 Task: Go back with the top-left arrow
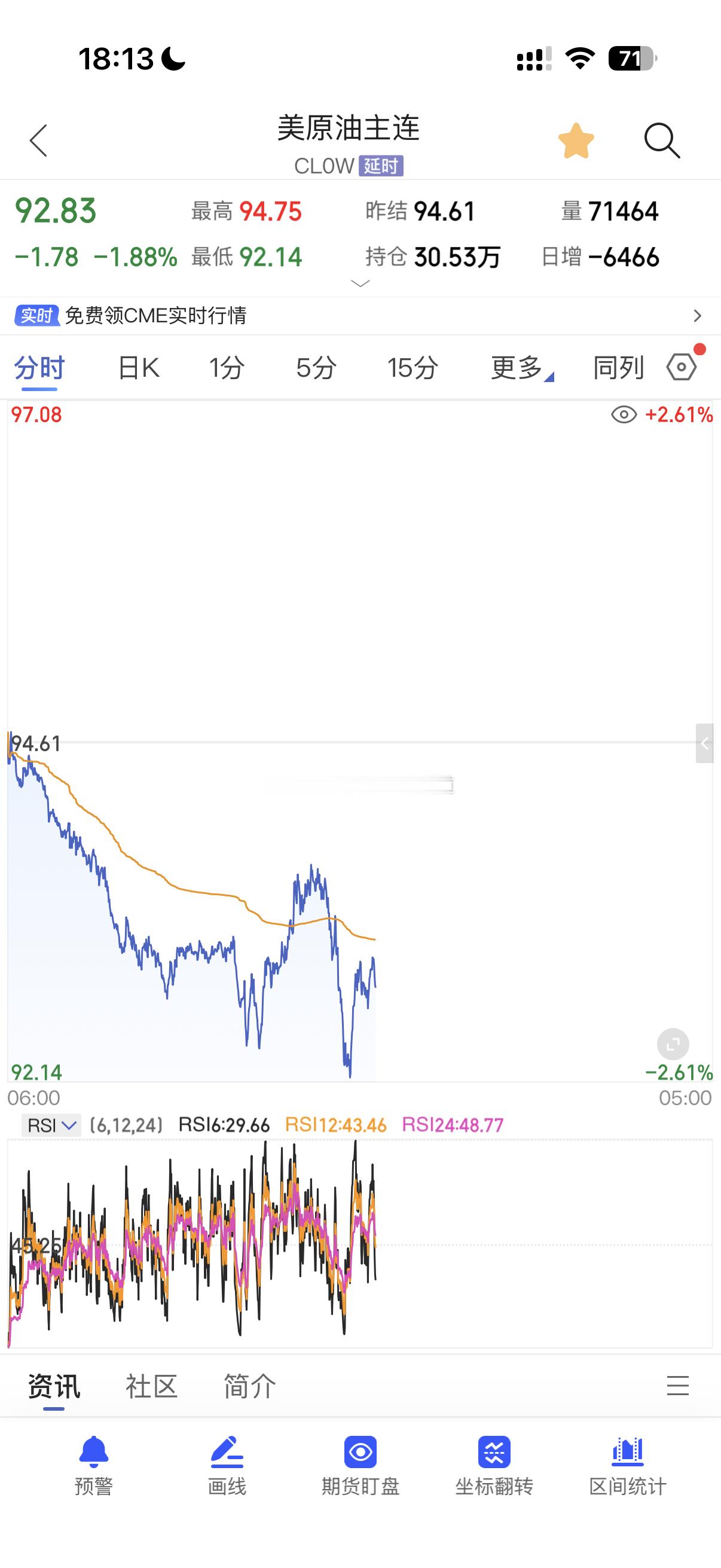click(x=38, y=141)
